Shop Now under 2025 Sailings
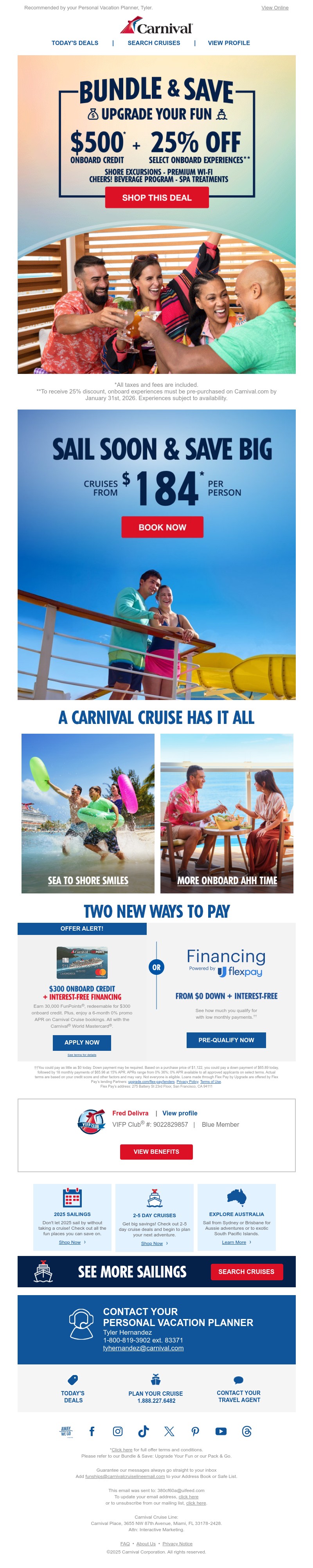313x1568 pixels. 70,1242
